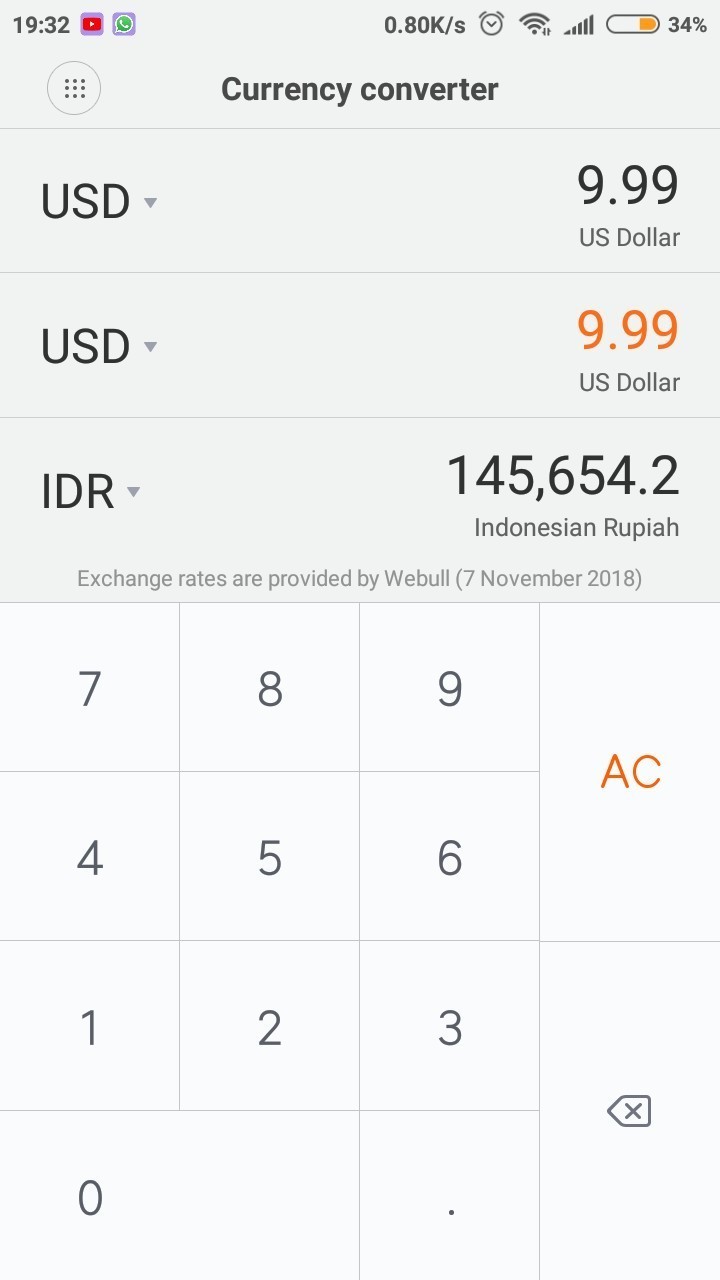720x1280 pixels.
Task: Tap number 6 key
Action: [x=450, y=857]
